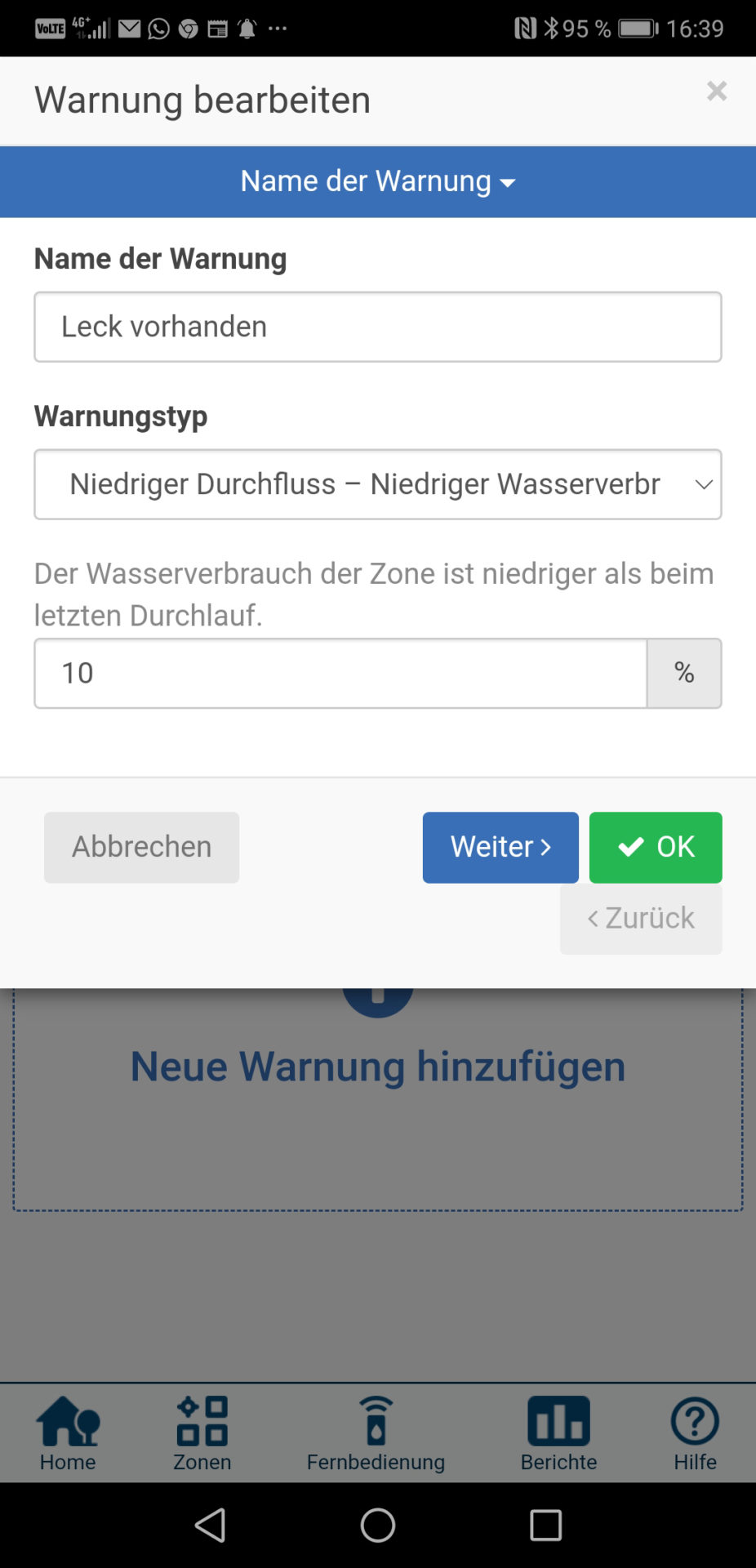Image resolution: width=756 pixels, height=1568 pixels.
Task: Continue with the Weiter button
Action: click(x=500, y=847)
